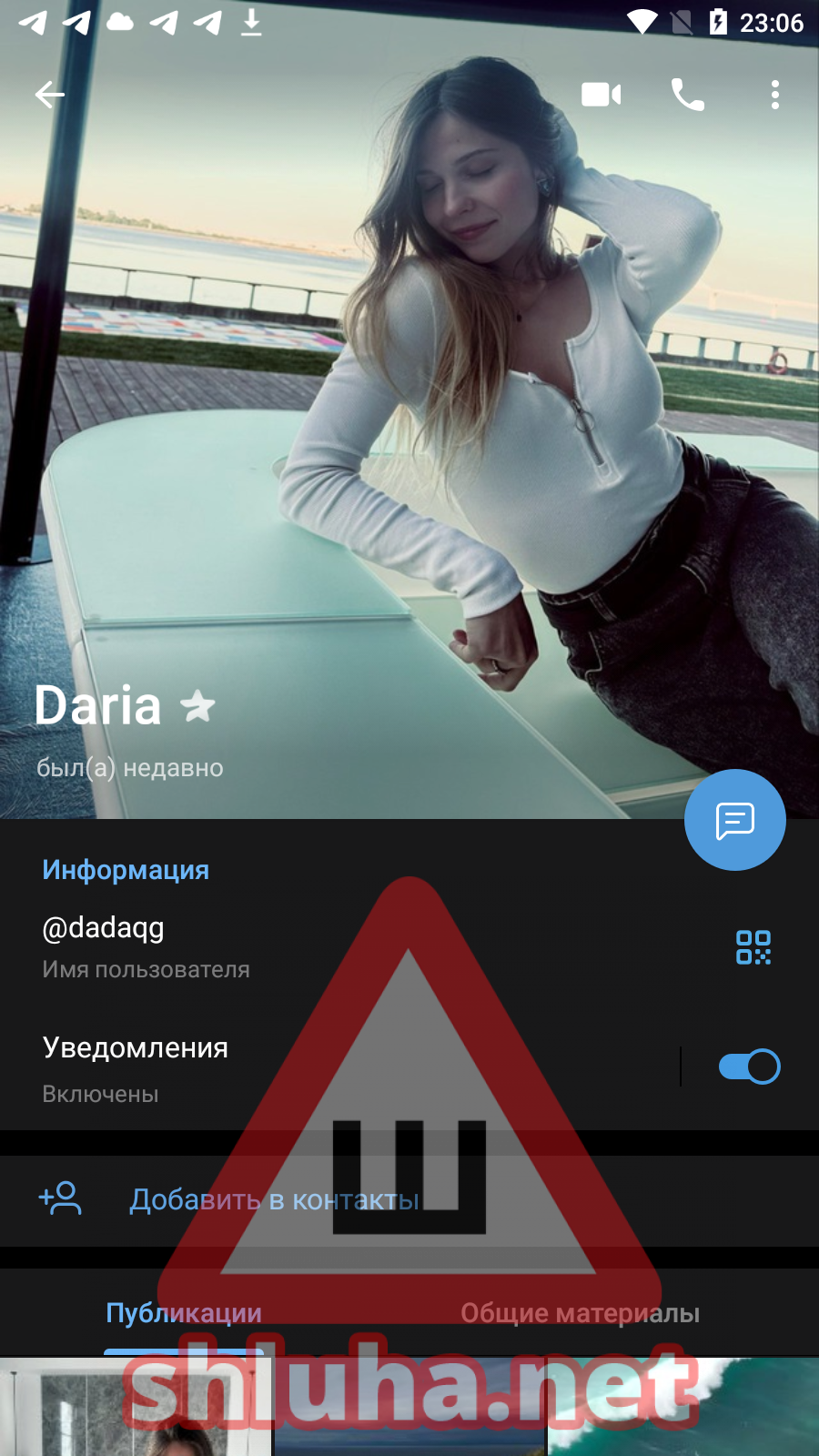This screenshot has width=819, height=1456.
Task: Open the three-dot overflow menu
Action: tap(774, 95)
